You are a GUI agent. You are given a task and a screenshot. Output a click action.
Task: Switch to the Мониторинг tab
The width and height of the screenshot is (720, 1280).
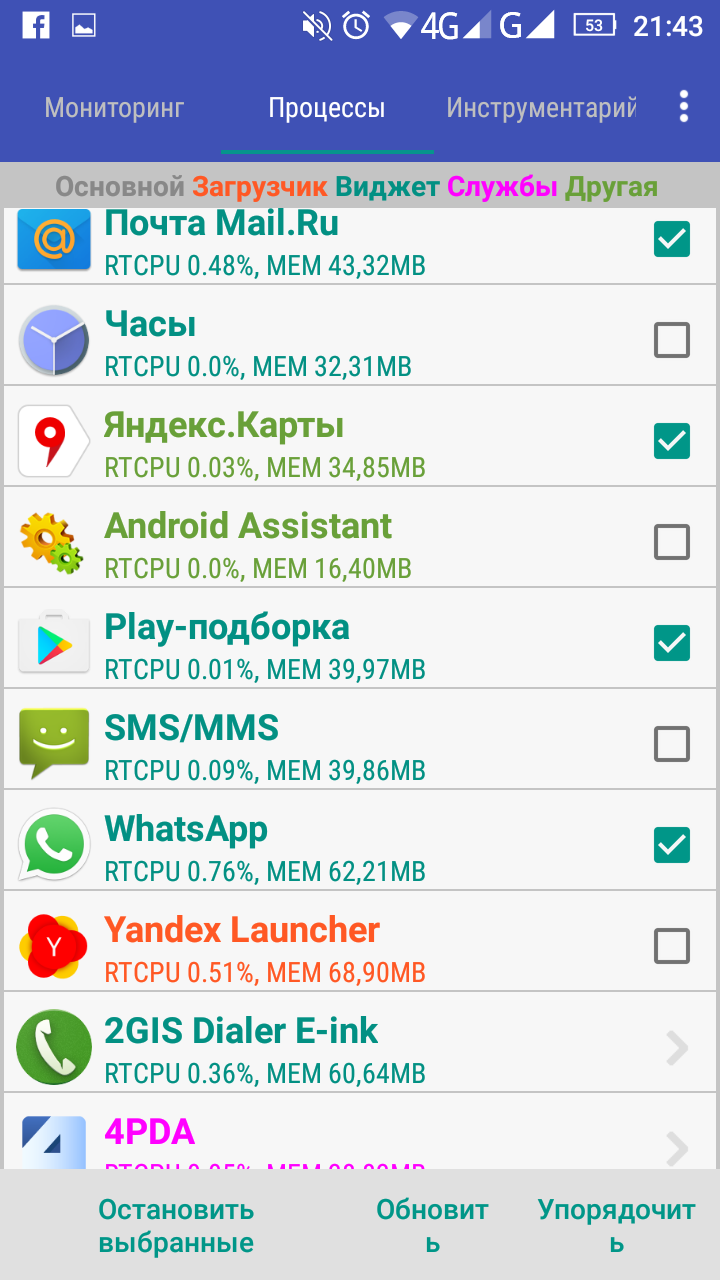click(114, 108)
